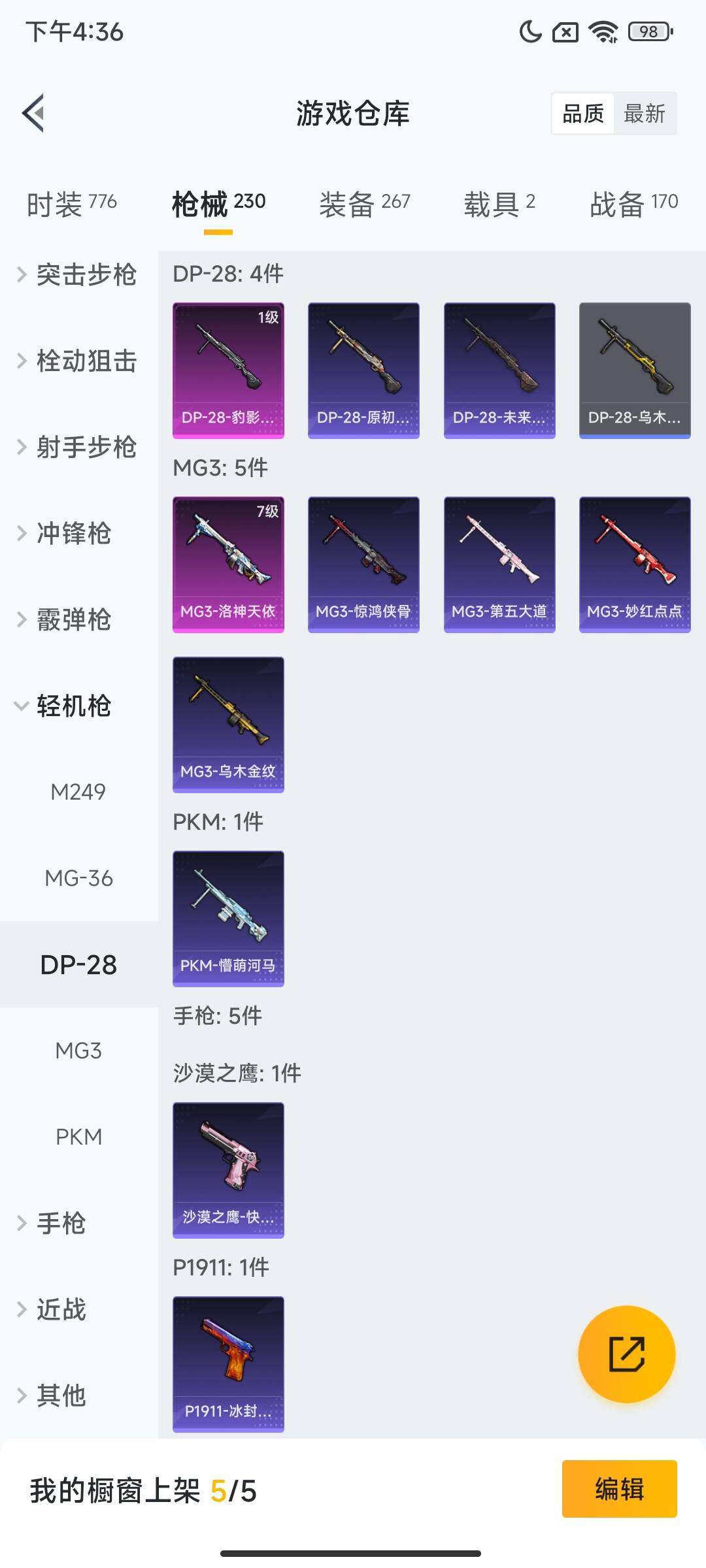The image size is (706, 1568).
Task: Open the DP-28-豹影 skin card
Action: point(228,370)
